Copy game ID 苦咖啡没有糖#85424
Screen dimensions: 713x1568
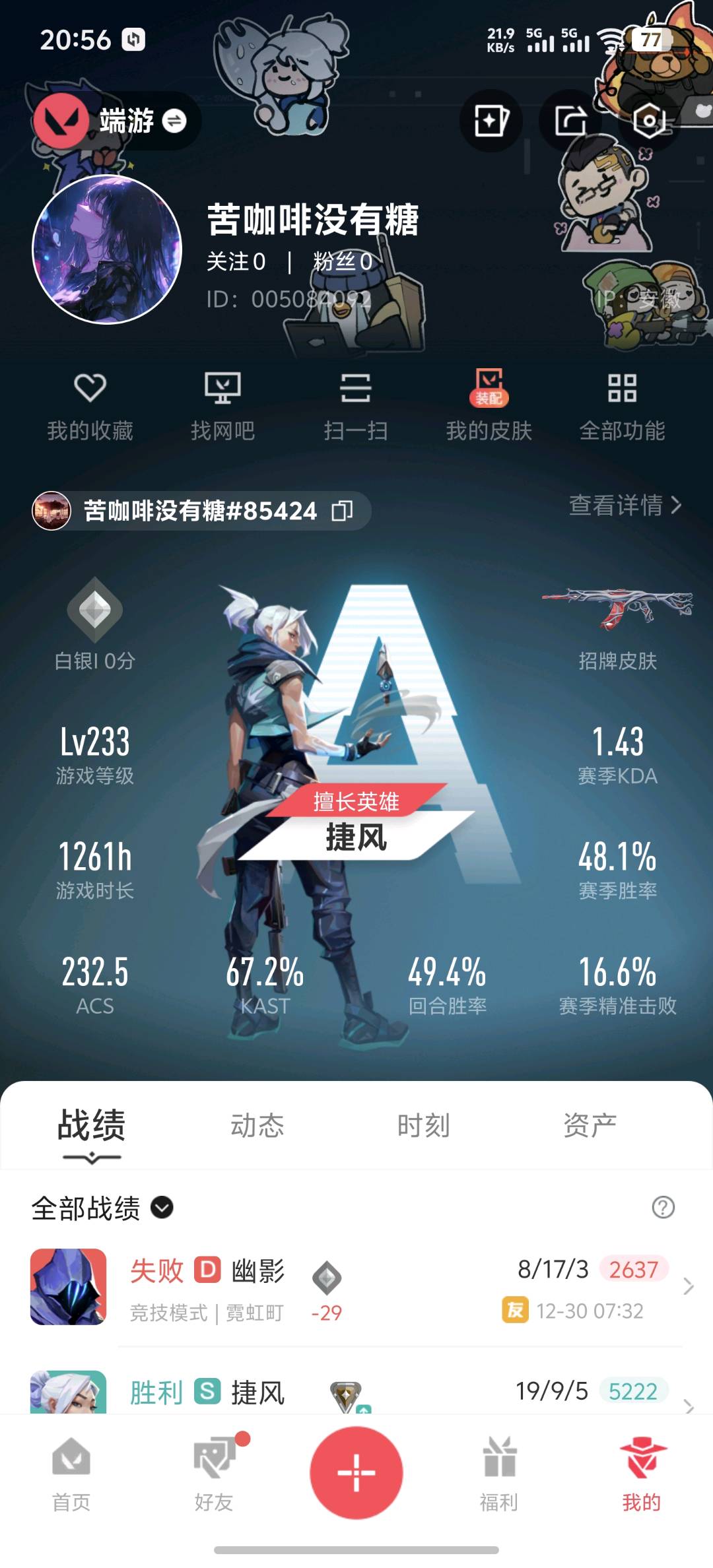click(342, 510)
